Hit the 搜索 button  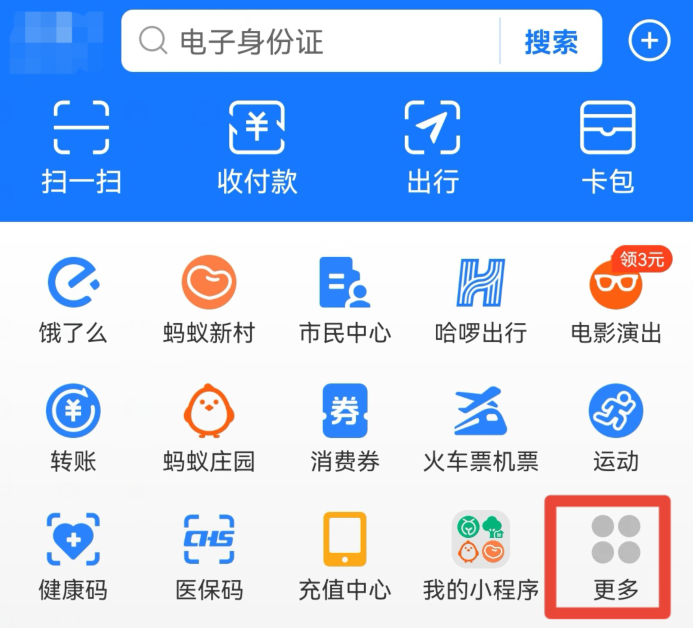tap(551, 42)
